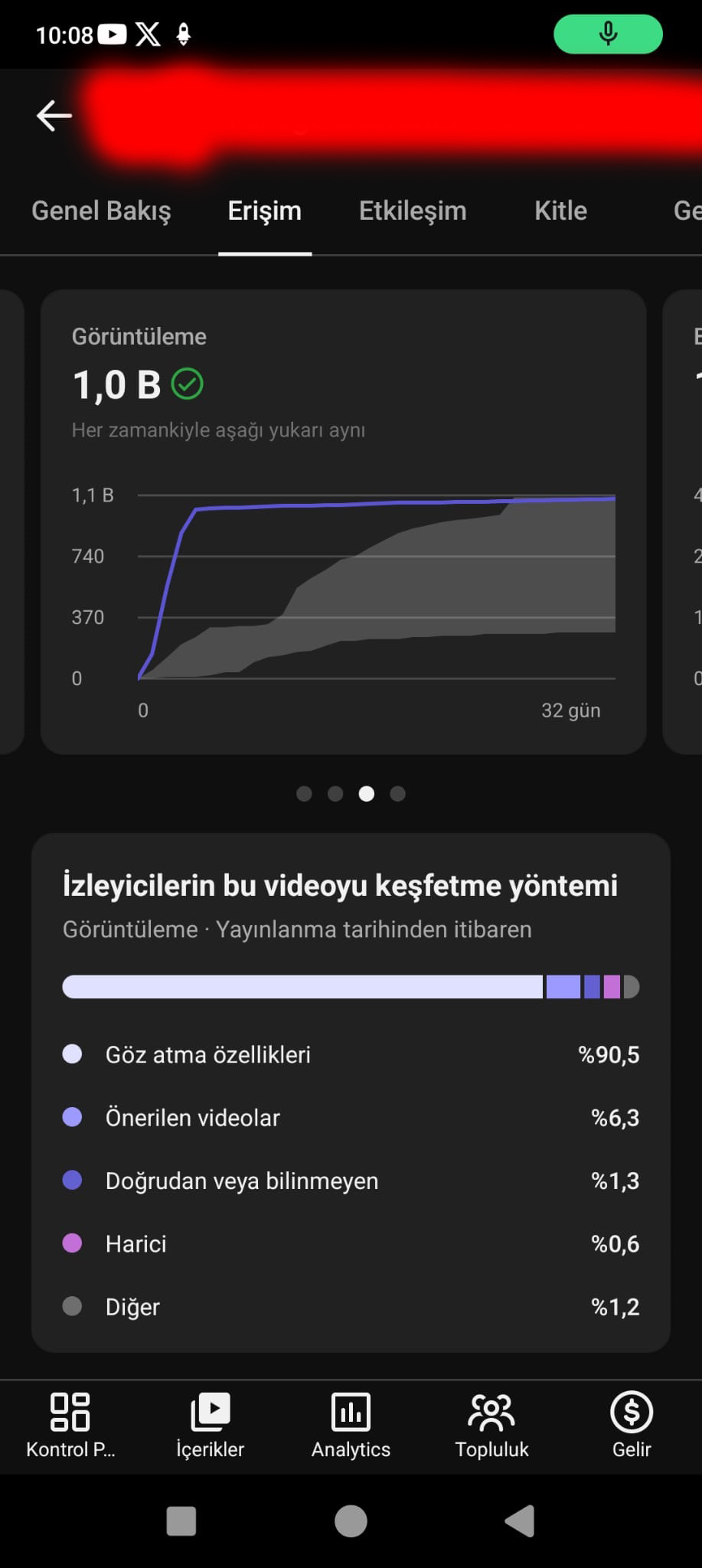
Task: Open the Gelir section
Action: pos(632,1425)
